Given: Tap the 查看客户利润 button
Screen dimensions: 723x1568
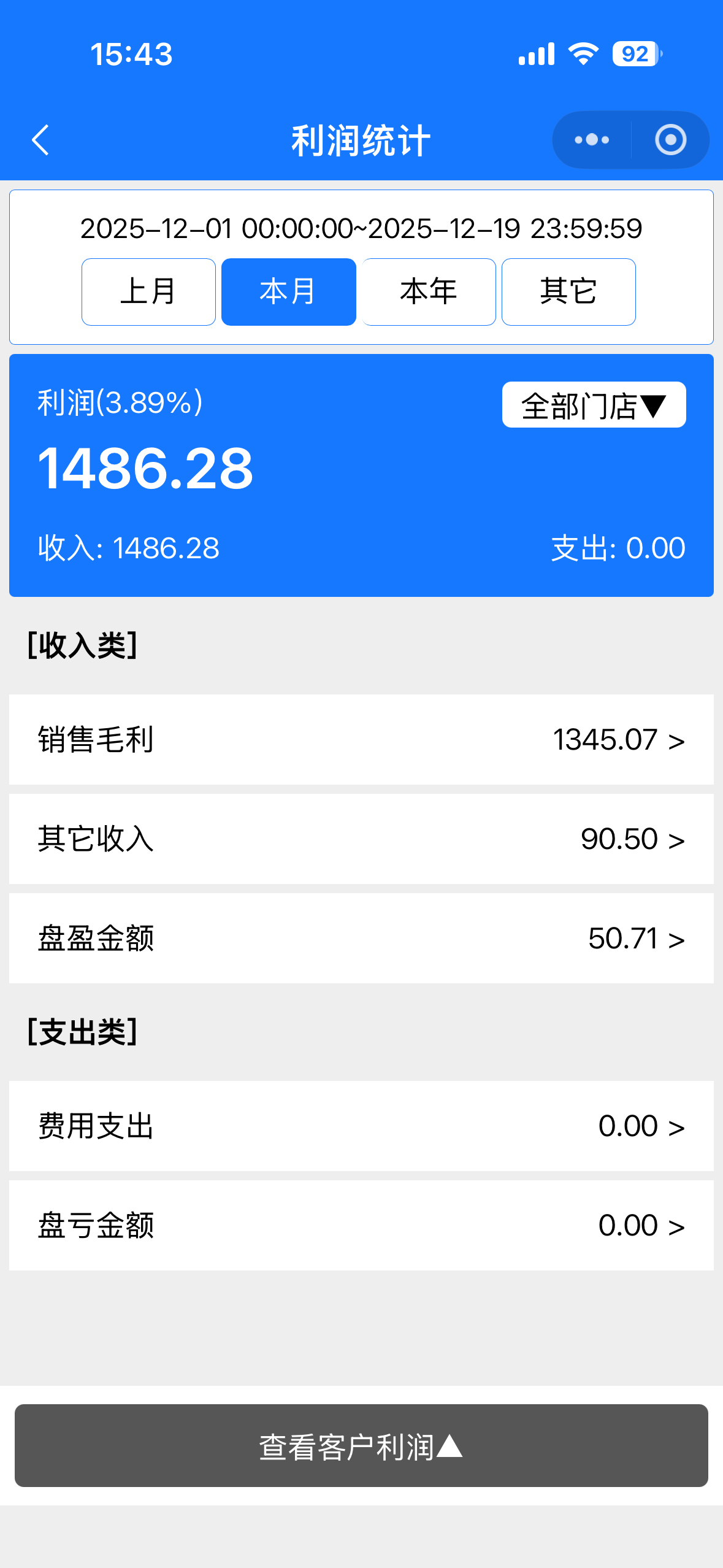Looking at the screenshot, I should pyautogui.click(x=361, y=1445).
